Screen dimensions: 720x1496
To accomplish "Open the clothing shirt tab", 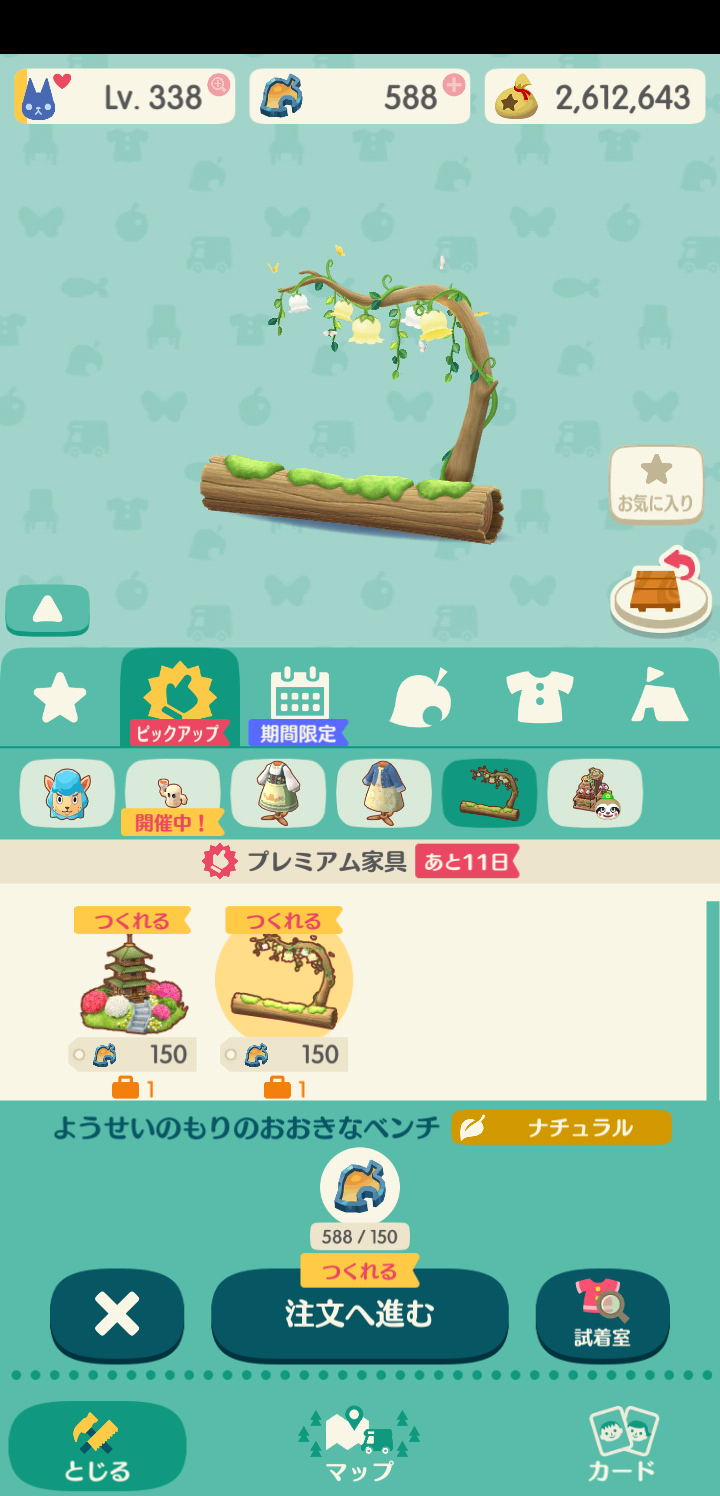I will [540, 697].
